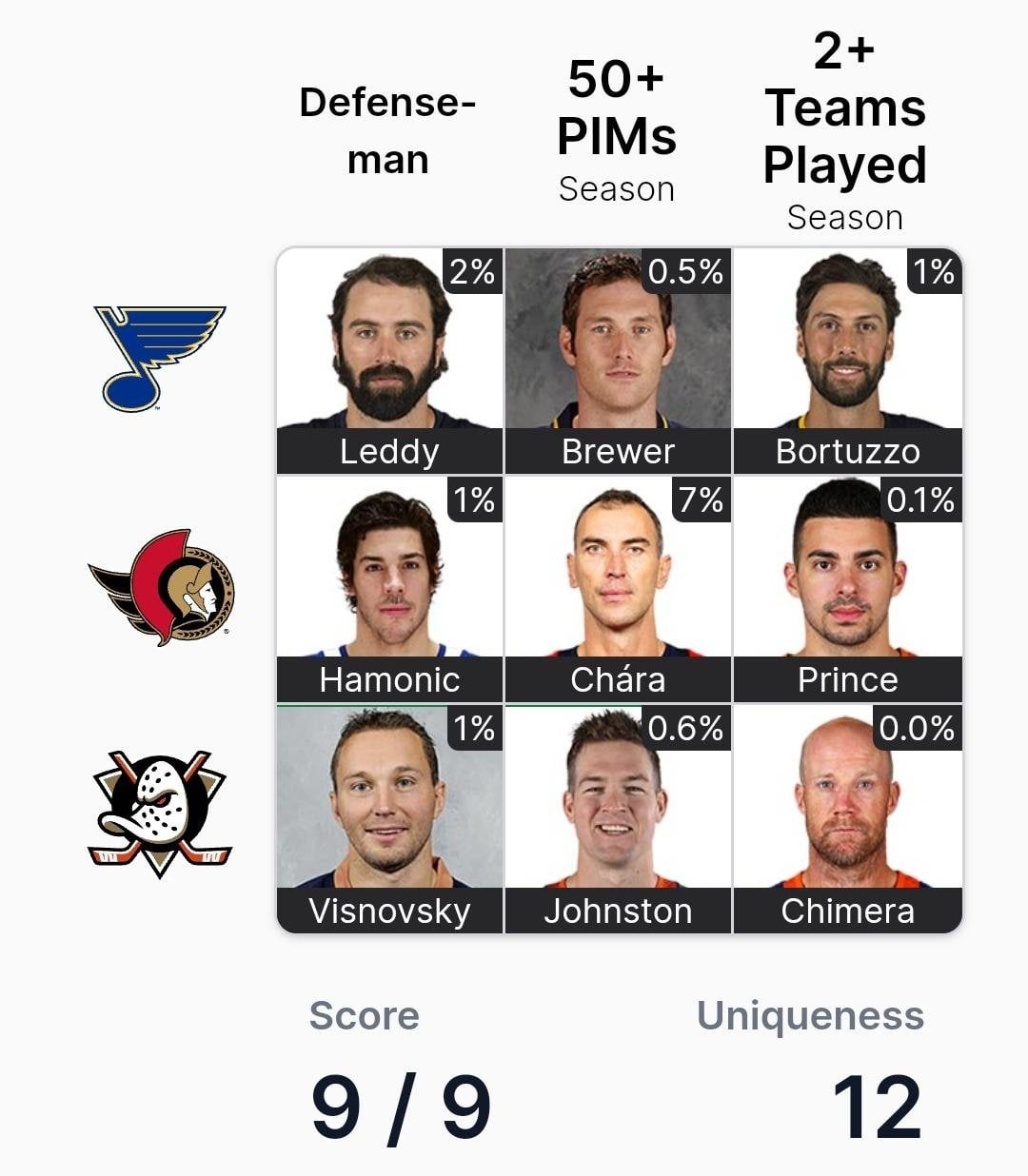Image resolution: width=1028 pixels, height=1176 pixels.
Task: Tap the Bortuzzo grid cell
Action: pyautogui.click(x=847, y=362)
